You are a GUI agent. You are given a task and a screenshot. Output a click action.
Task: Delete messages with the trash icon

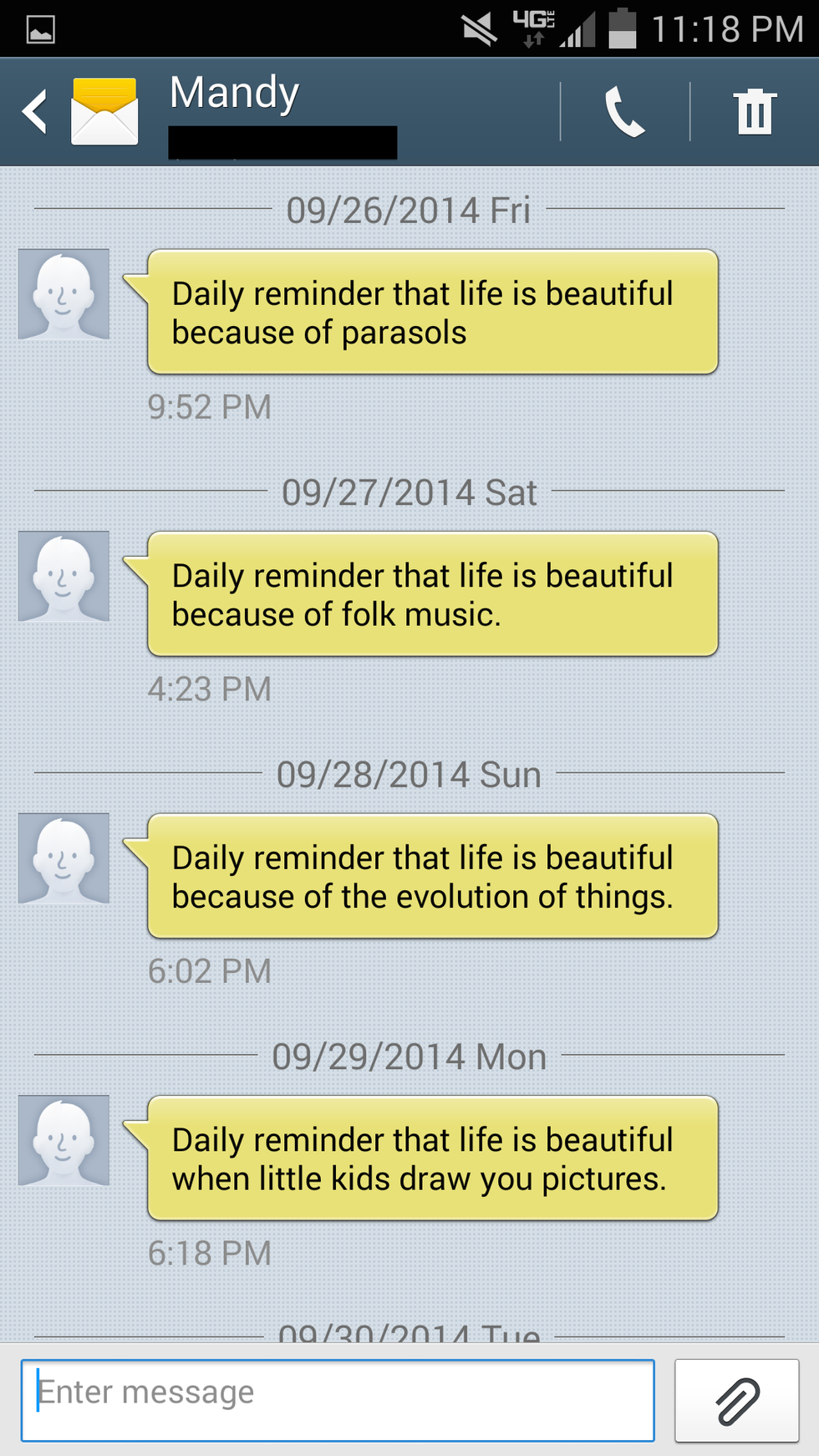[x=755, y=112]
